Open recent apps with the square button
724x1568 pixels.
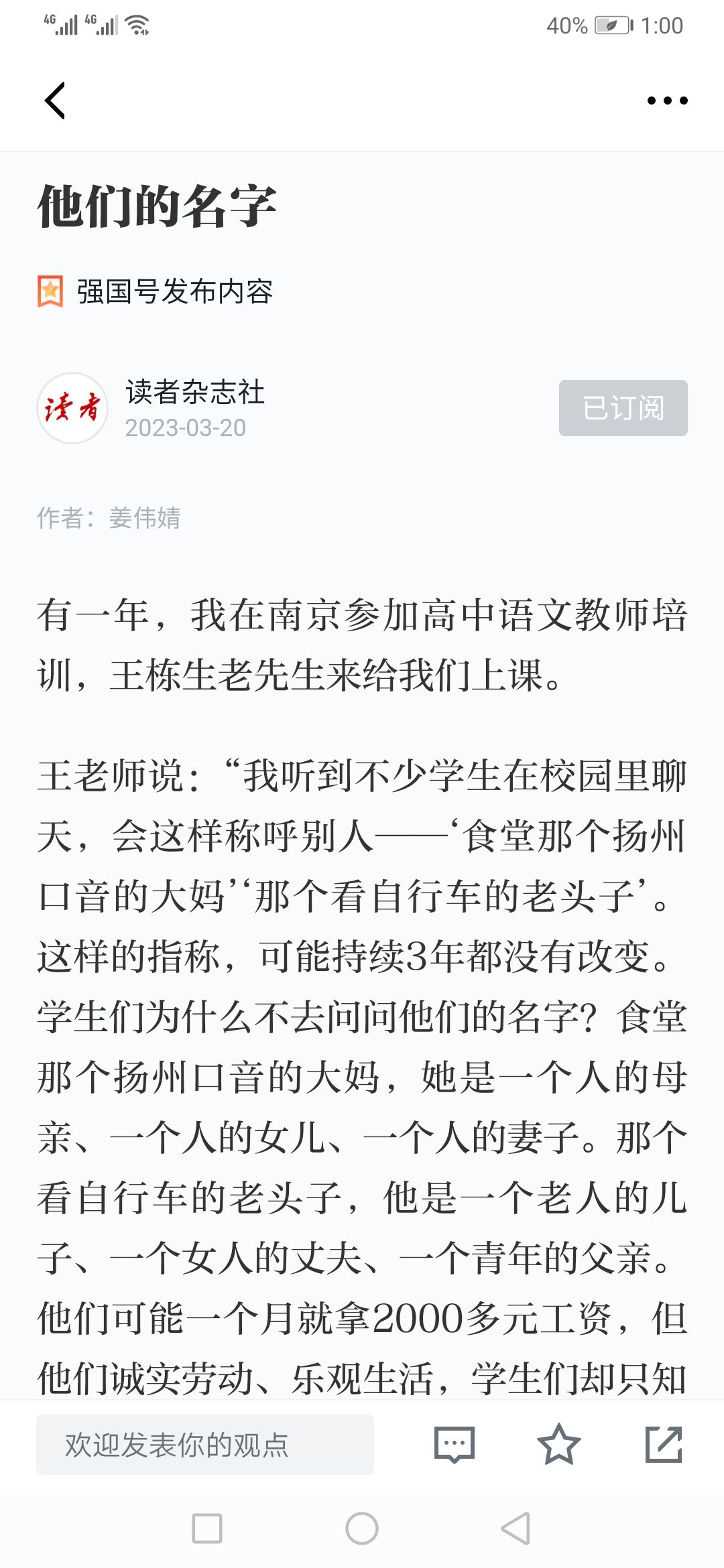[207, 1528]
